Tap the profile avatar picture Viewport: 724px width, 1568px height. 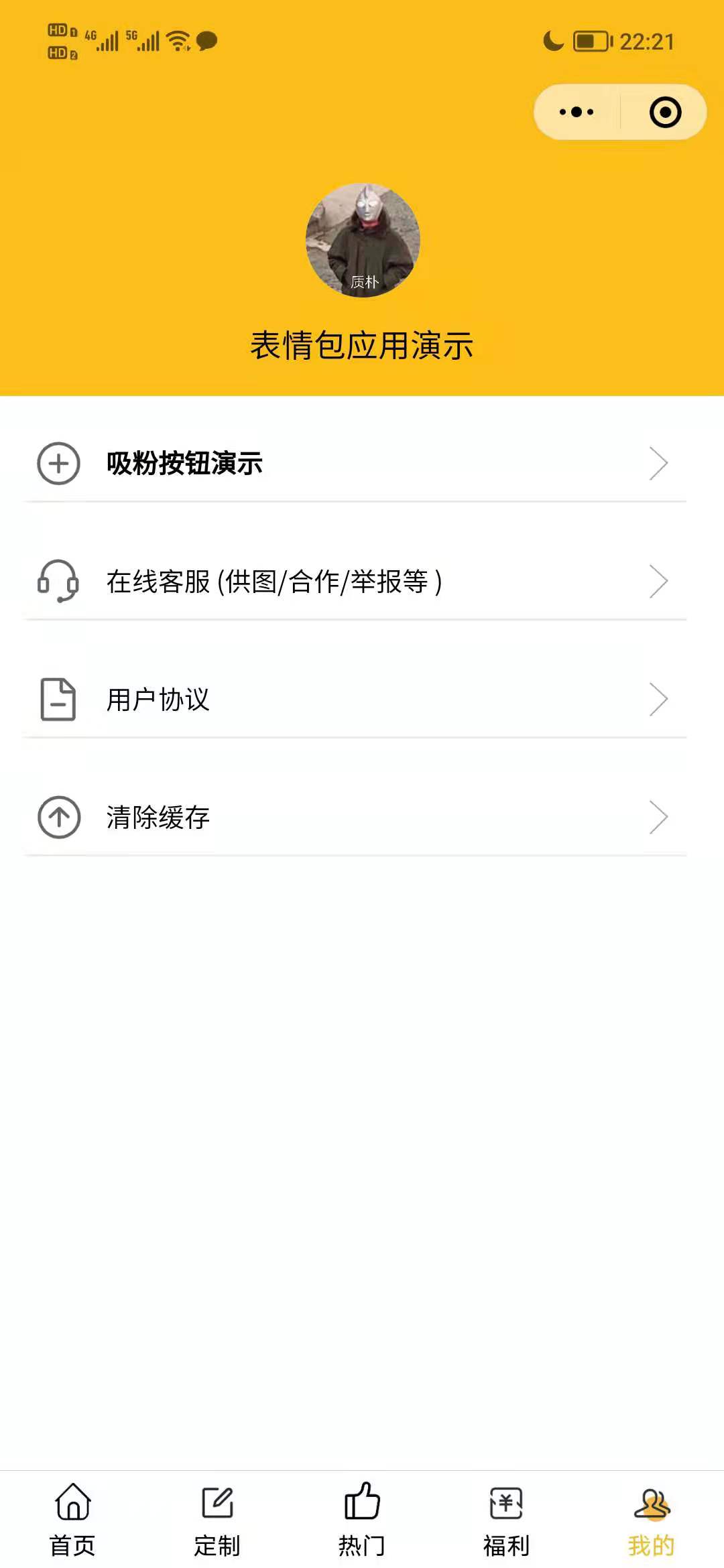(363, 240)
